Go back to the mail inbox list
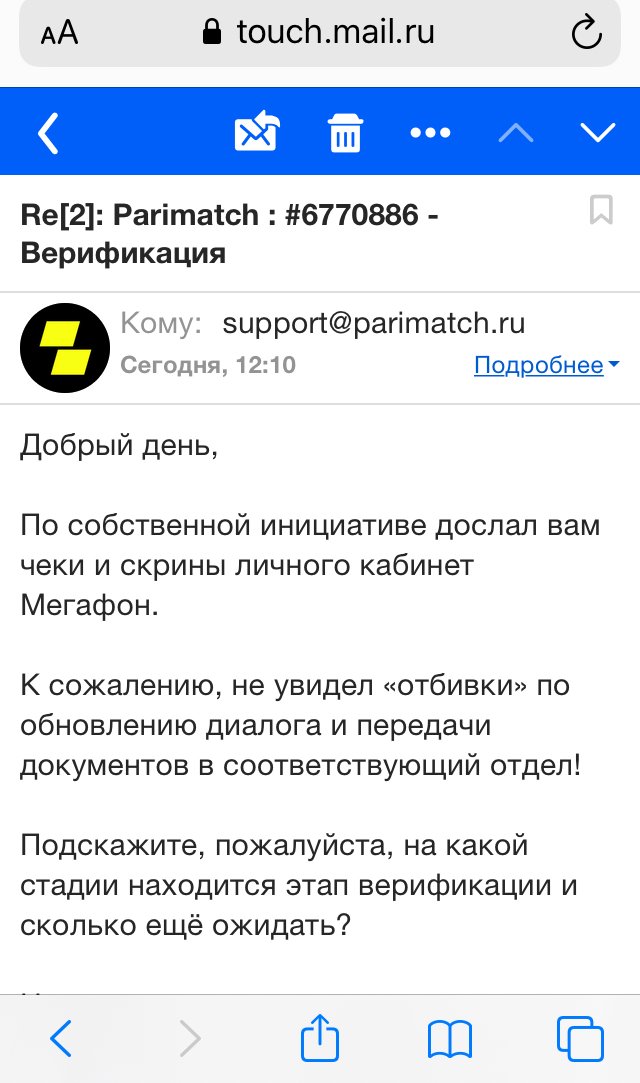Screen dimensions: 640x1083 coord(48,133)
